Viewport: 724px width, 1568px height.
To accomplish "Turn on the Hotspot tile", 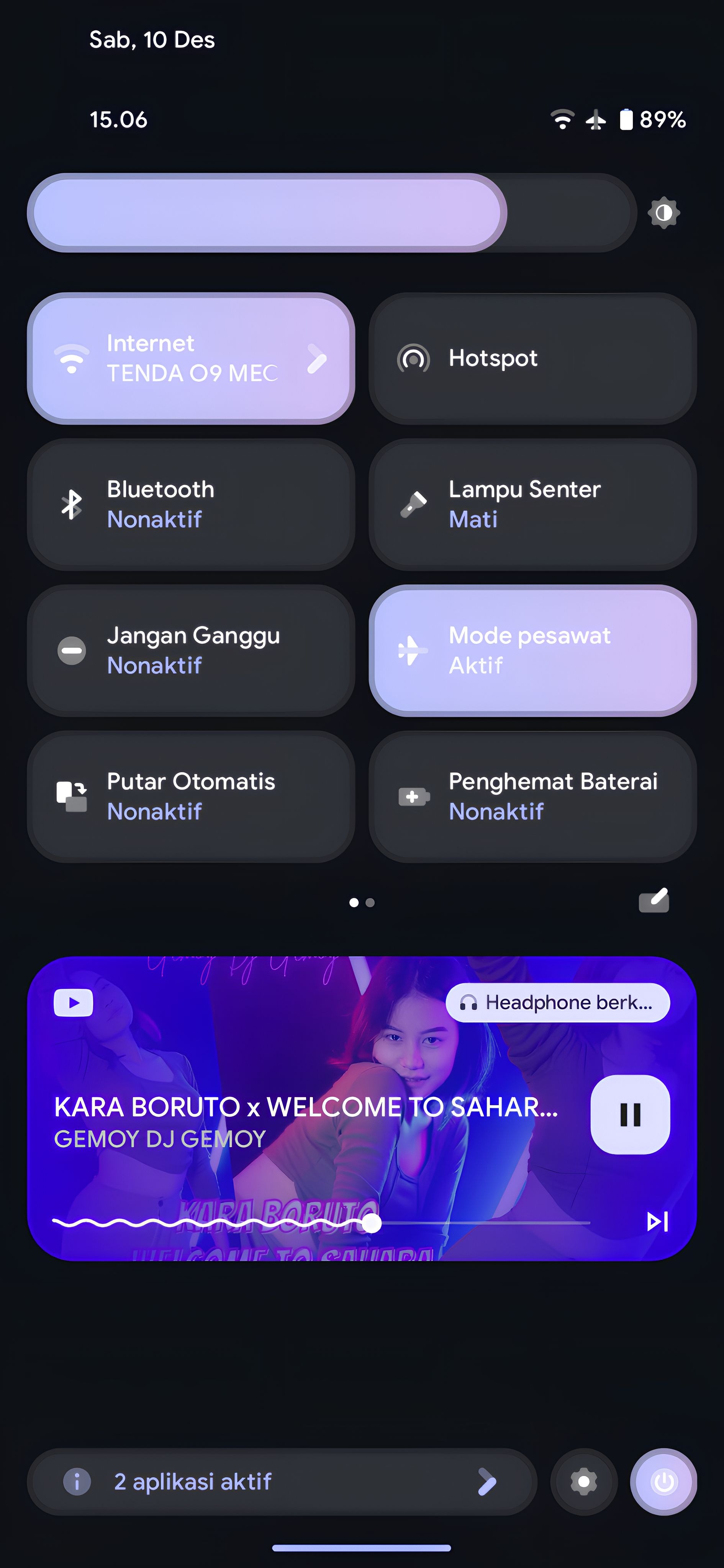I will pos(532,359).
